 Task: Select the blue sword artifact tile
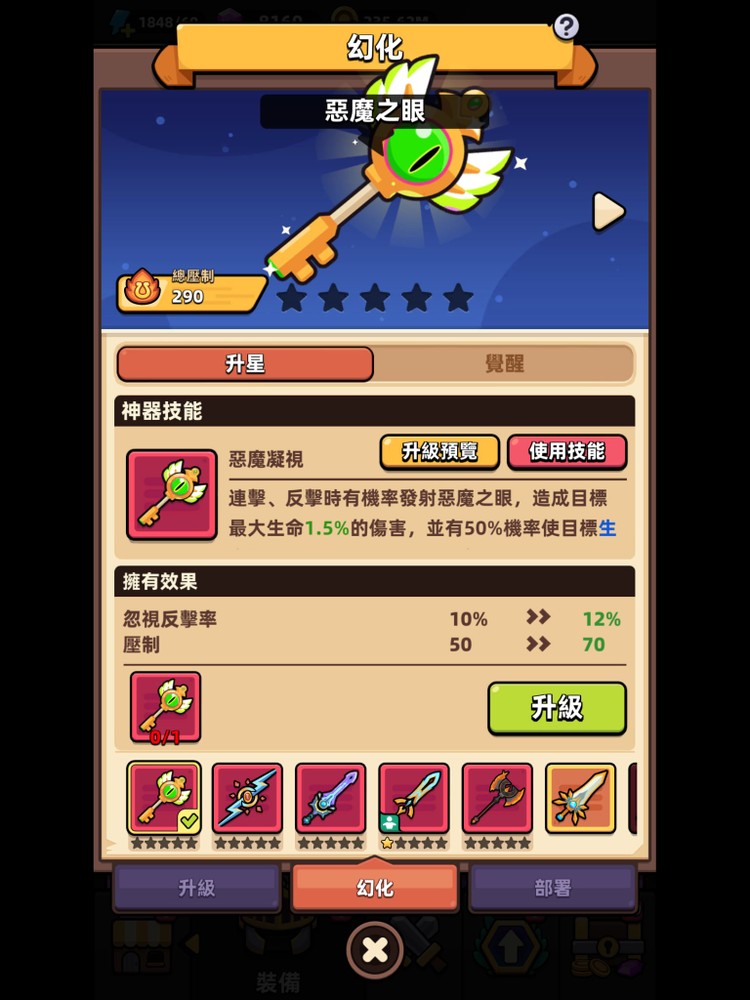point(330,797)
